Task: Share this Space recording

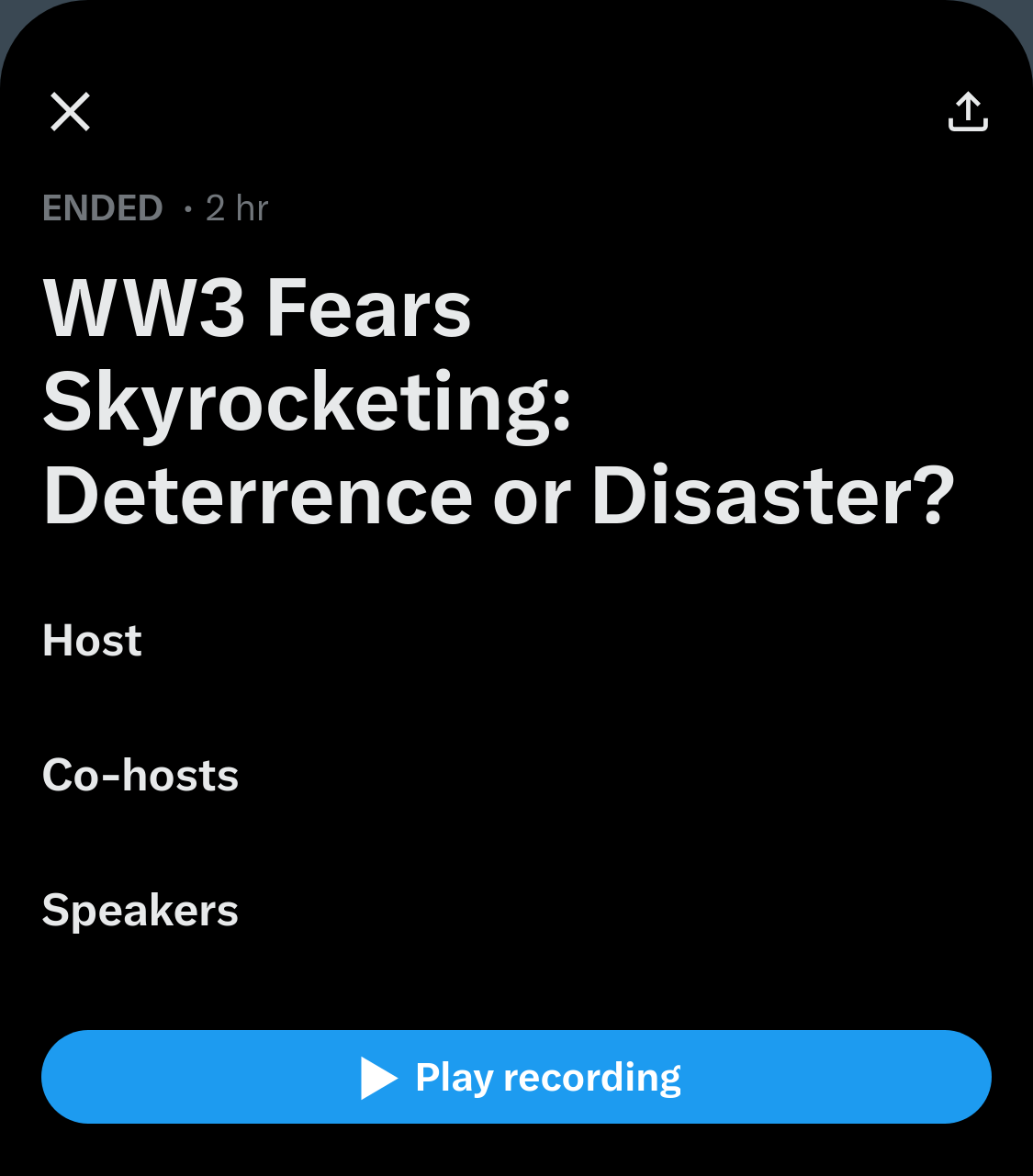Action: 968,112
